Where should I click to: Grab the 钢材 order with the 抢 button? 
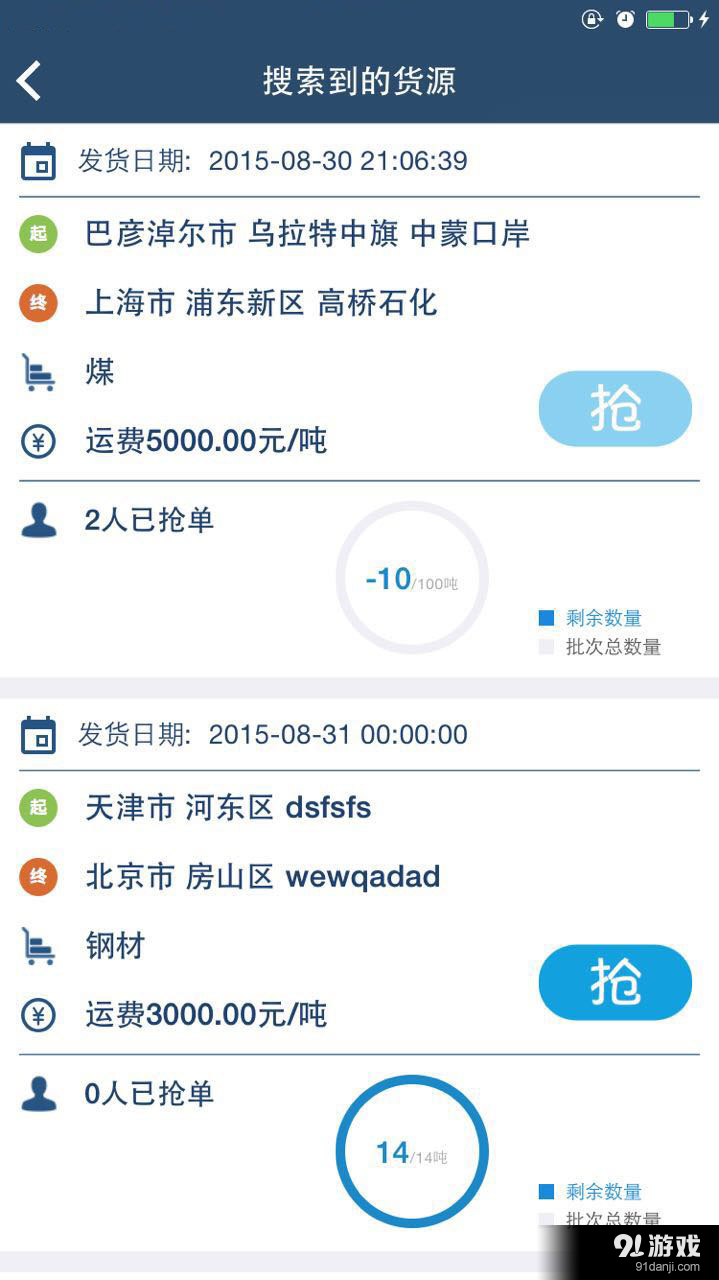click(x=614, y=982)
